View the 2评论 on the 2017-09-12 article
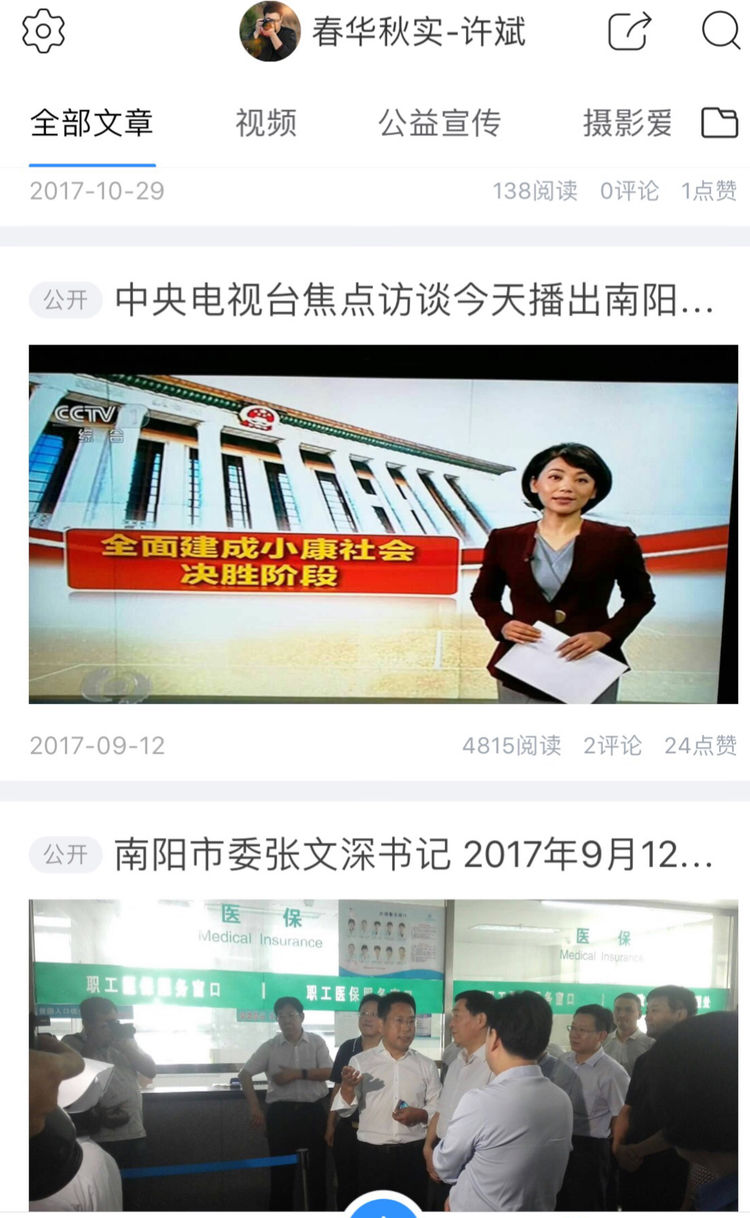The height and width of the screenshot is (1218, 750). click(x=613, y=745)
